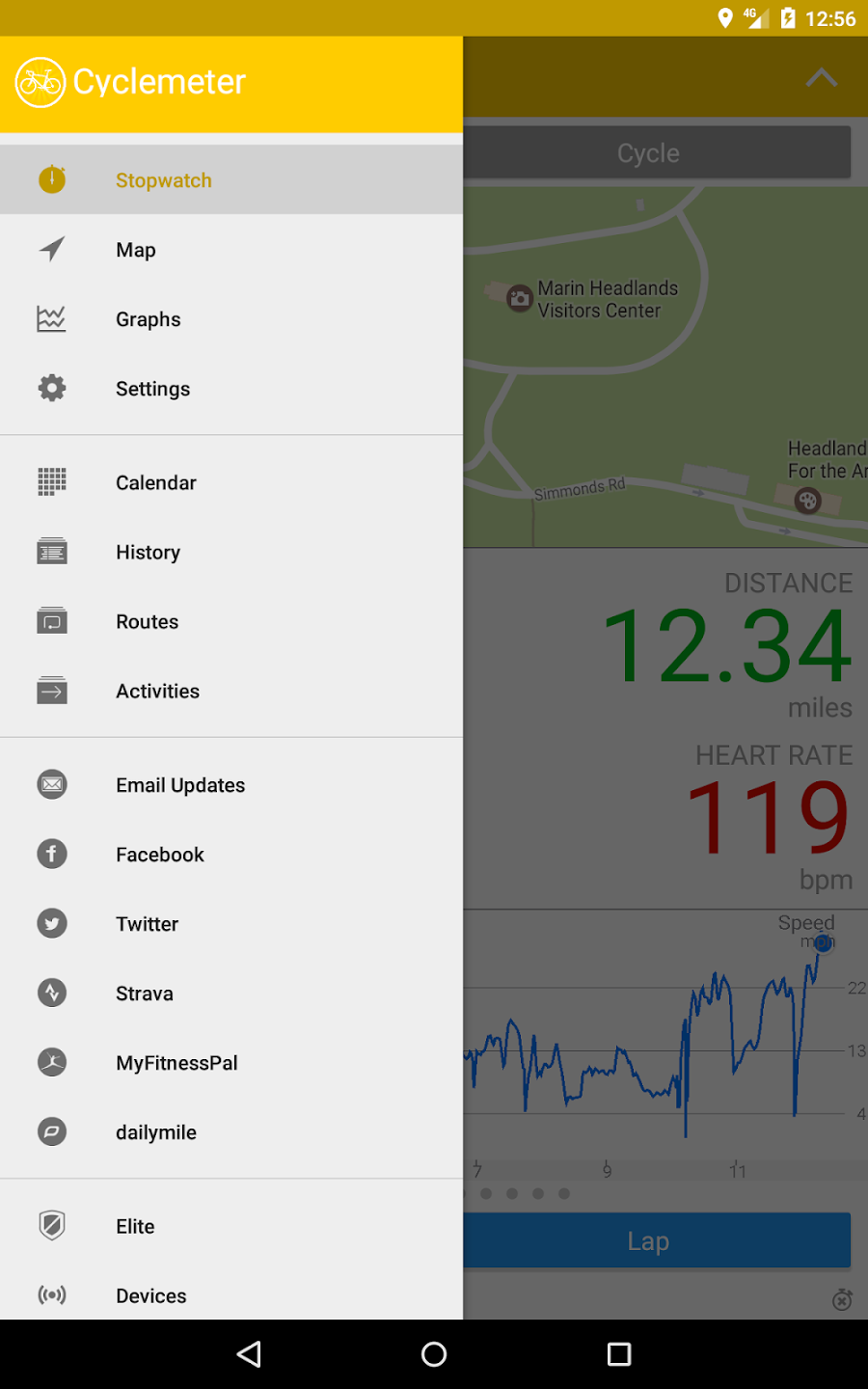Open the Map view
Viewport: 868px width, 1389px height.
231,250
